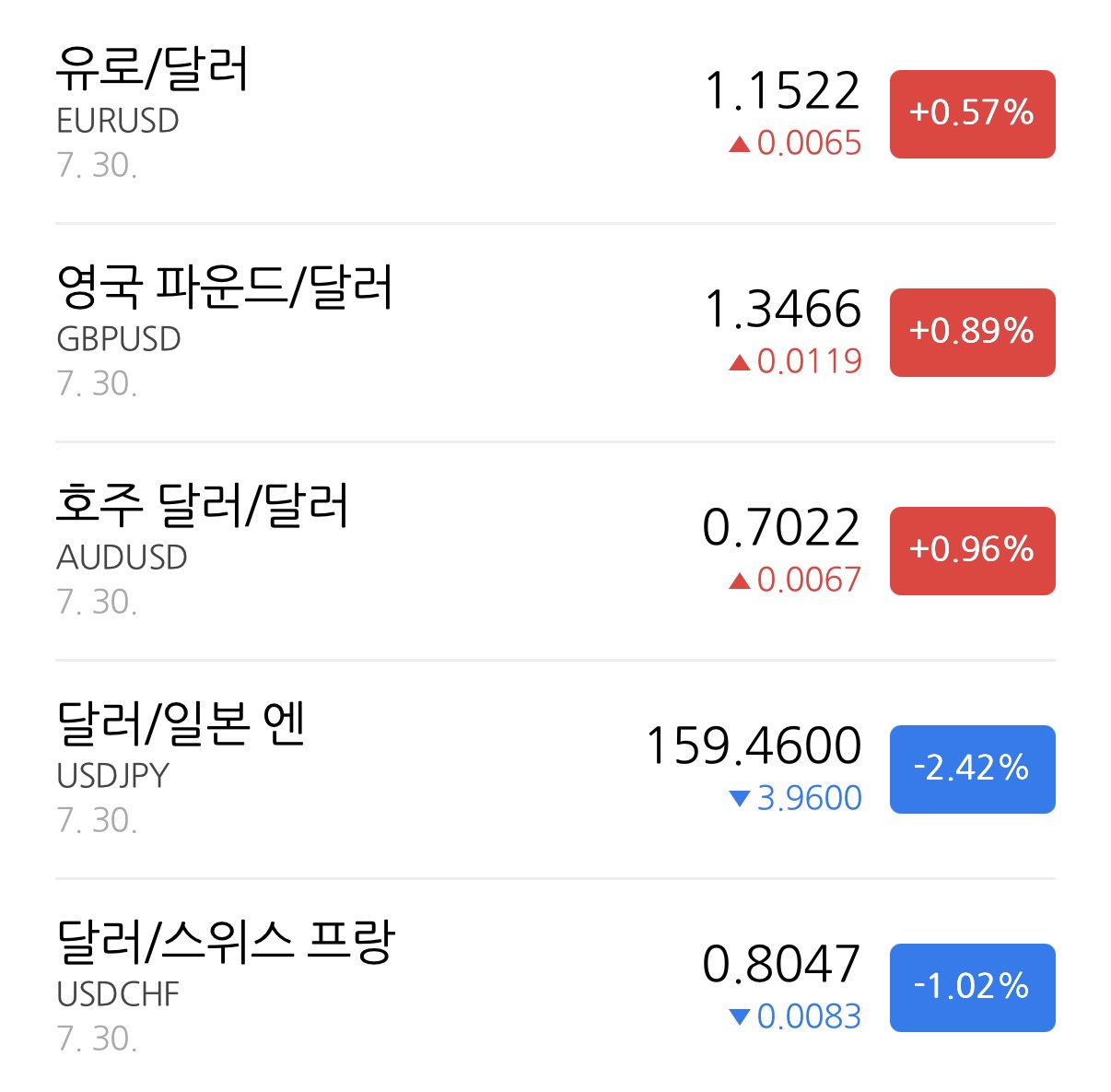Tap the -2.42% change badge for USDJPY
Image resolution: width=1111 pixels, height=1092 pixels.
972,769
